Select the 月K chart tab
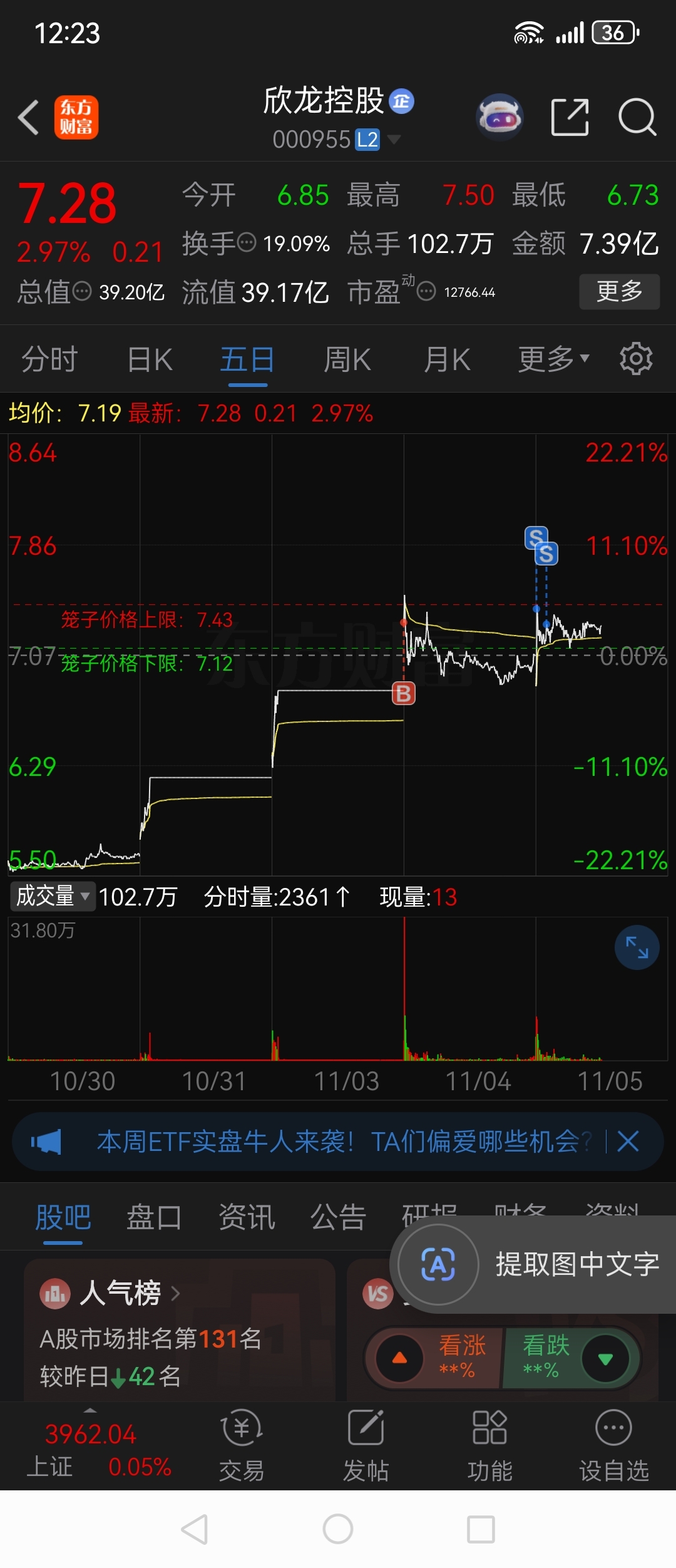This screenshot has height=1568, width=676. click(447, 359)
